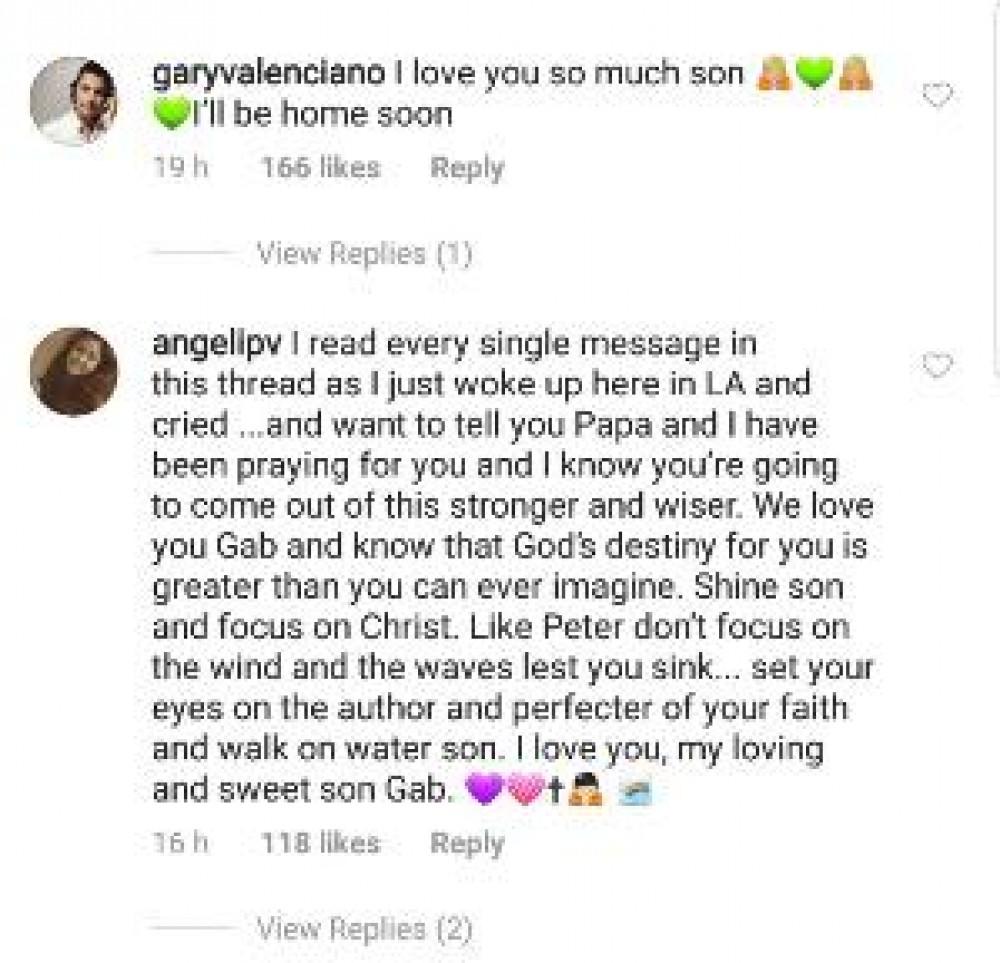The height and width of the screenshot is (963, 1000).
Task: Expand View Replies (2) under angelipv
Action: tap(364, 929)
